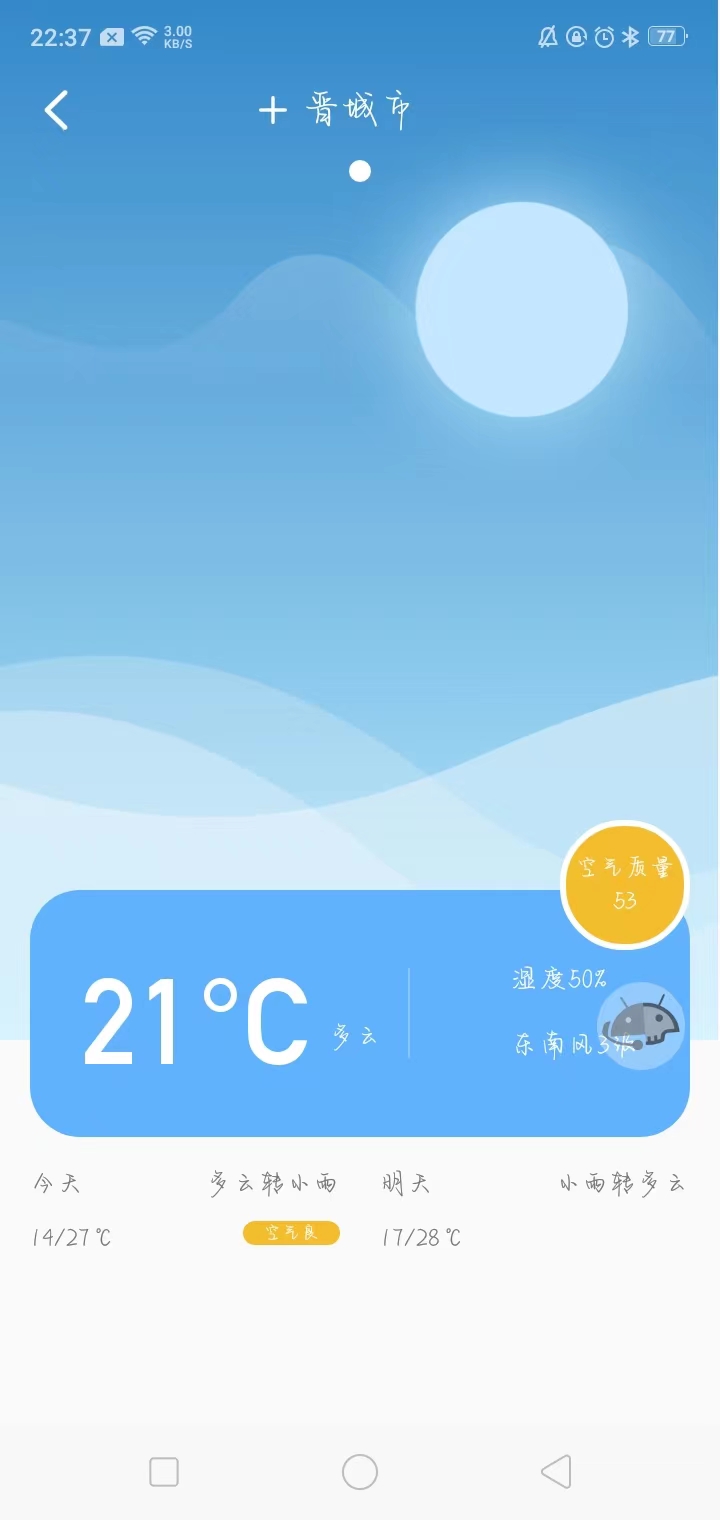Tap the alarm clock status bar icon
The image size is (720, 1520).
point(604,36)
